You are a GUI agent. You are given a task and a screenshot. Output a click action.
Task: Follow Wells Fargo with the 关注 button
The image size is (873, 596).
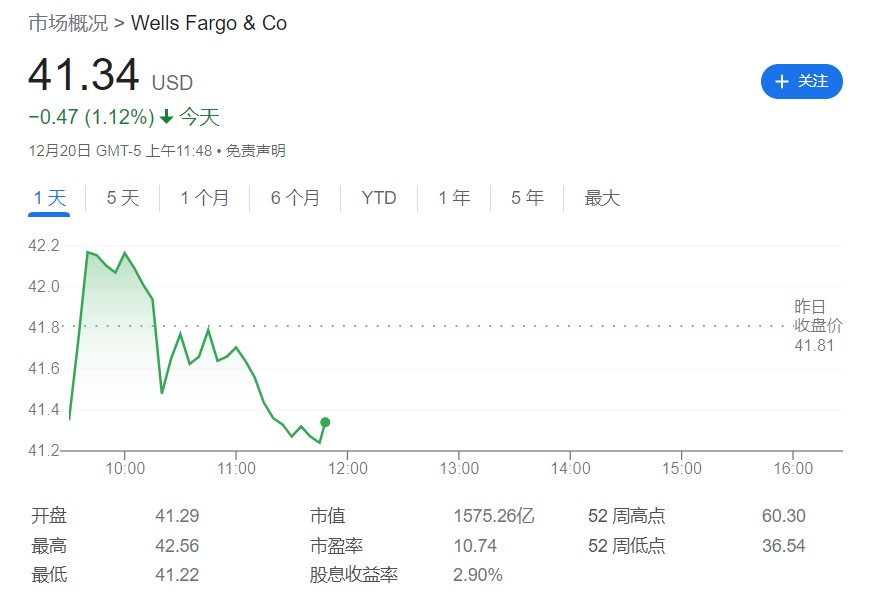click(x=801, y=81)
